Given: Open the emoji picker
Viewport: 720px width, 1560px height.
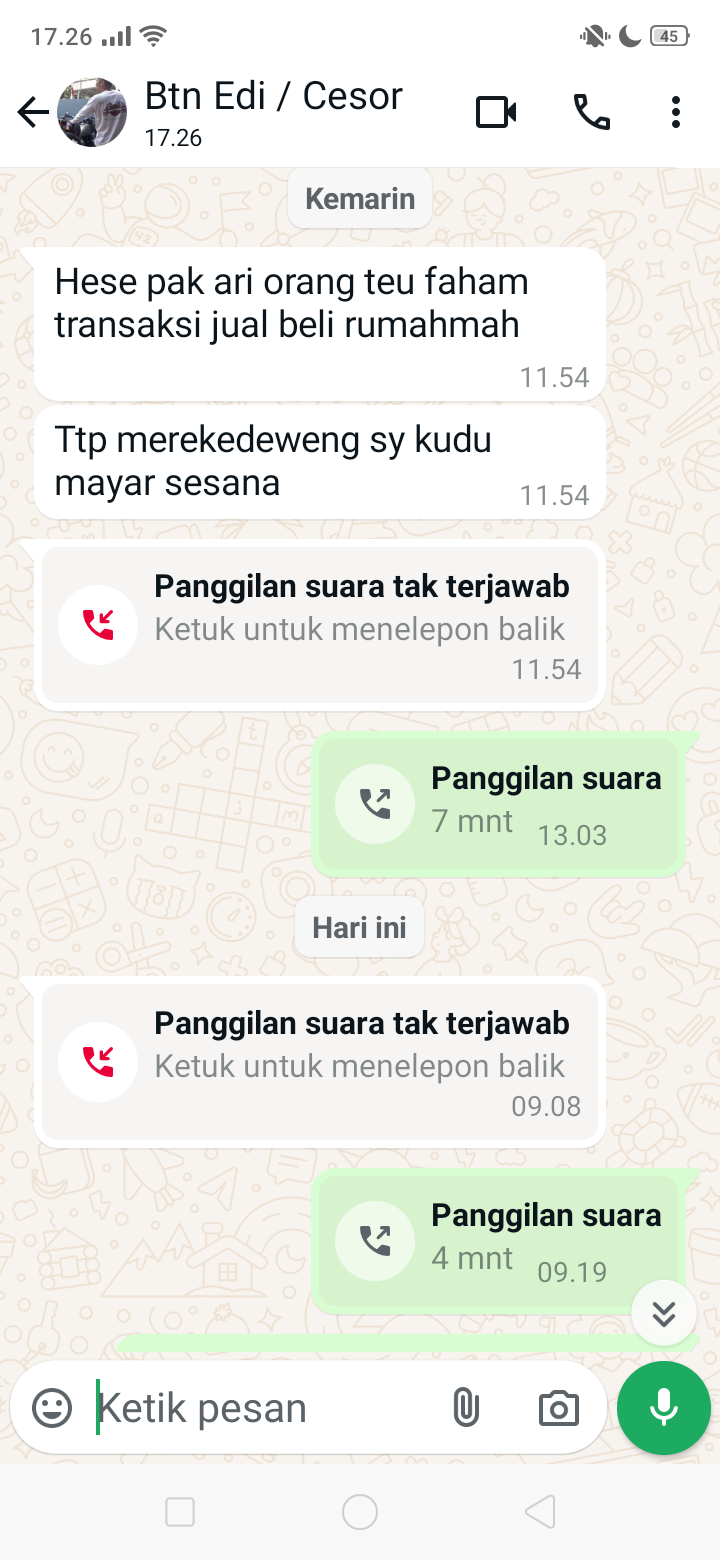Looking at the screenshot, I should coord(52,1408).
